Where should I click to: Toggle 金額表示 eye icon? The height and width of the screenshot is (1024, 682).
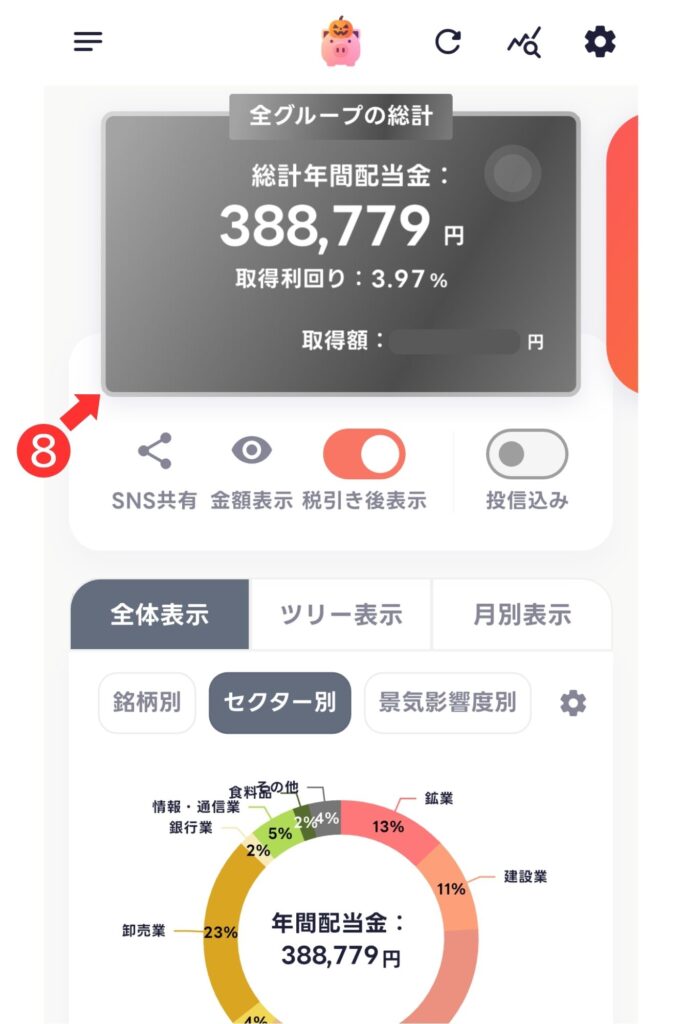[x=252, y=452]
